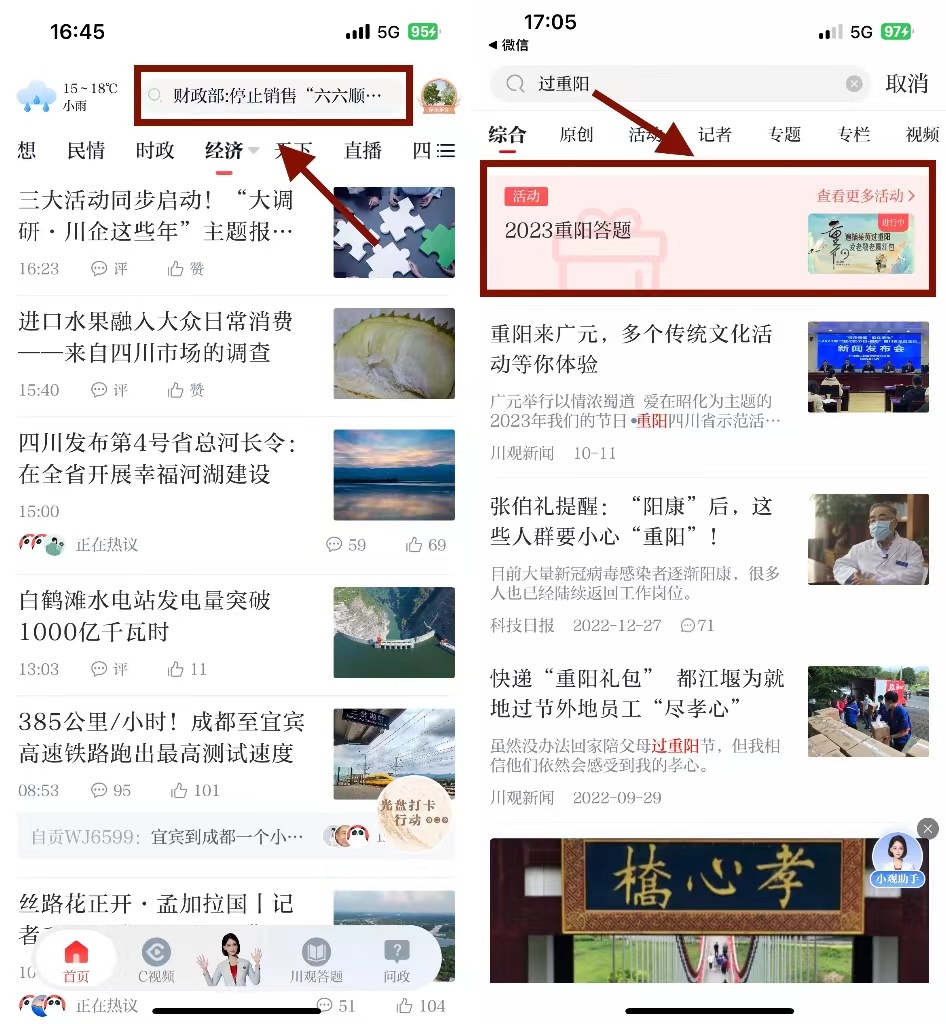Open the search box with 财政部 headline

click(x=272, y=96)
